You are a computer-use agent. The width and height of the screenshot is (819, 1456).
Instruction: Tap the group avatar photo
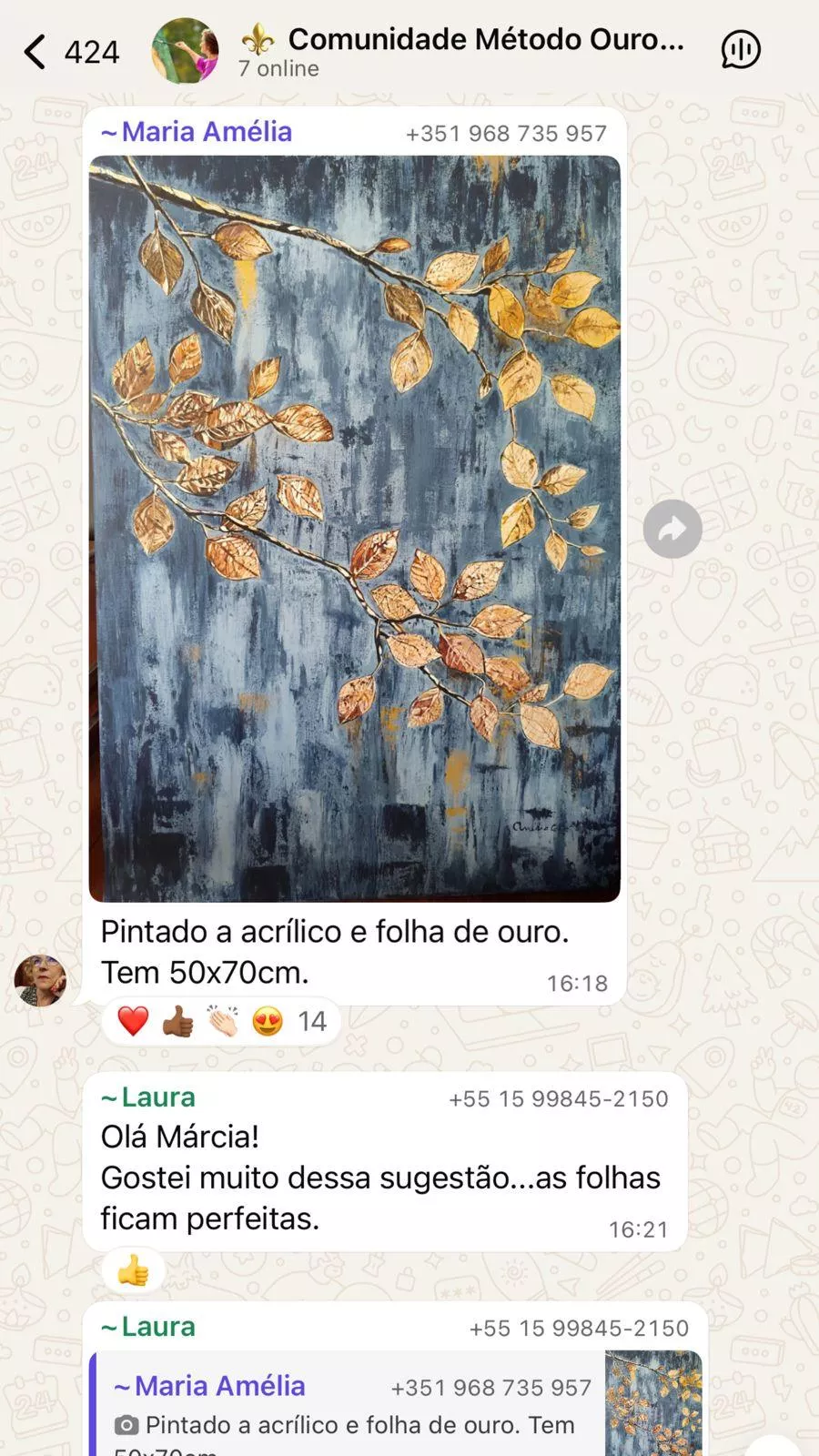(186, 52)
